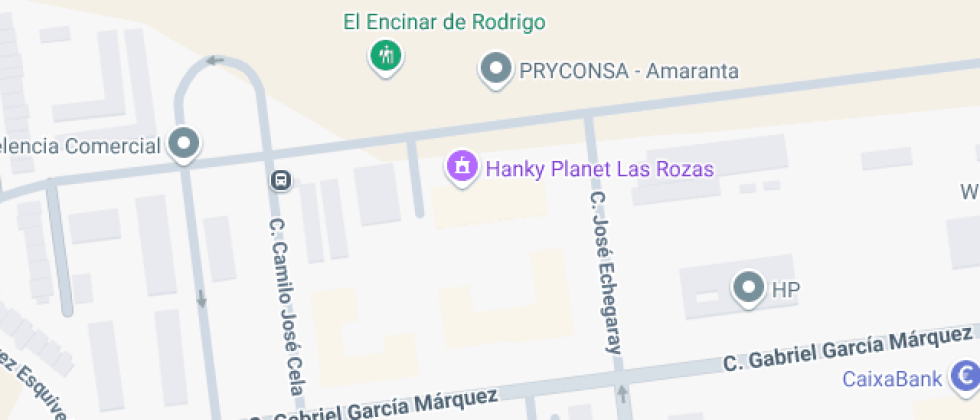Tap the bus stop icon on the map
980x420 pixels.
pos(280,180)
